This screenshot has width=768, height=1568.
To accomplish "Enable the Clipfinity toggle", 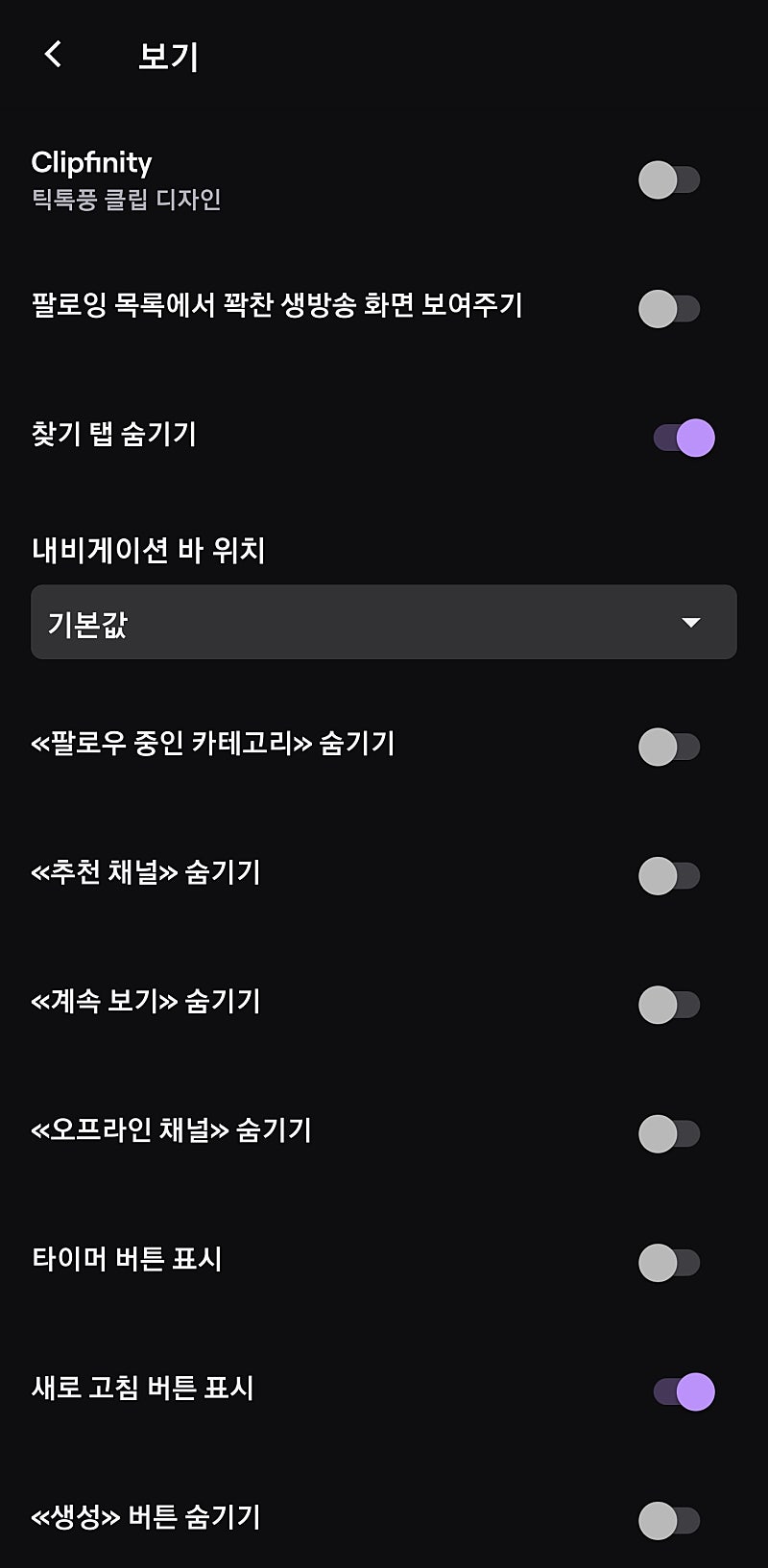I will pyautogui.click(x=669, y=179).
